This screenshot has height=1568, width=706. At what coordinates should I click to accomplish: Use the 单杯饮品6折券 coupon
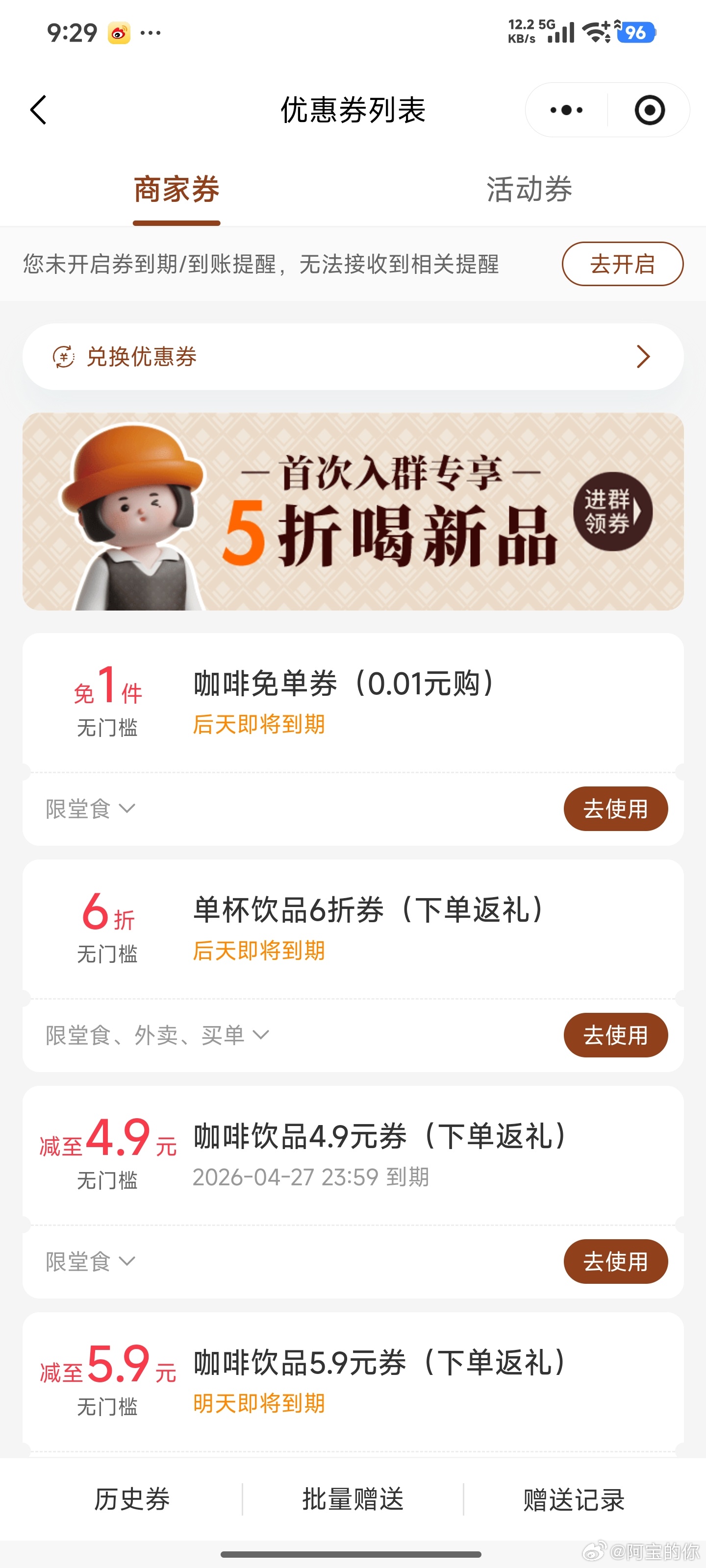[x=615, y=1035]
